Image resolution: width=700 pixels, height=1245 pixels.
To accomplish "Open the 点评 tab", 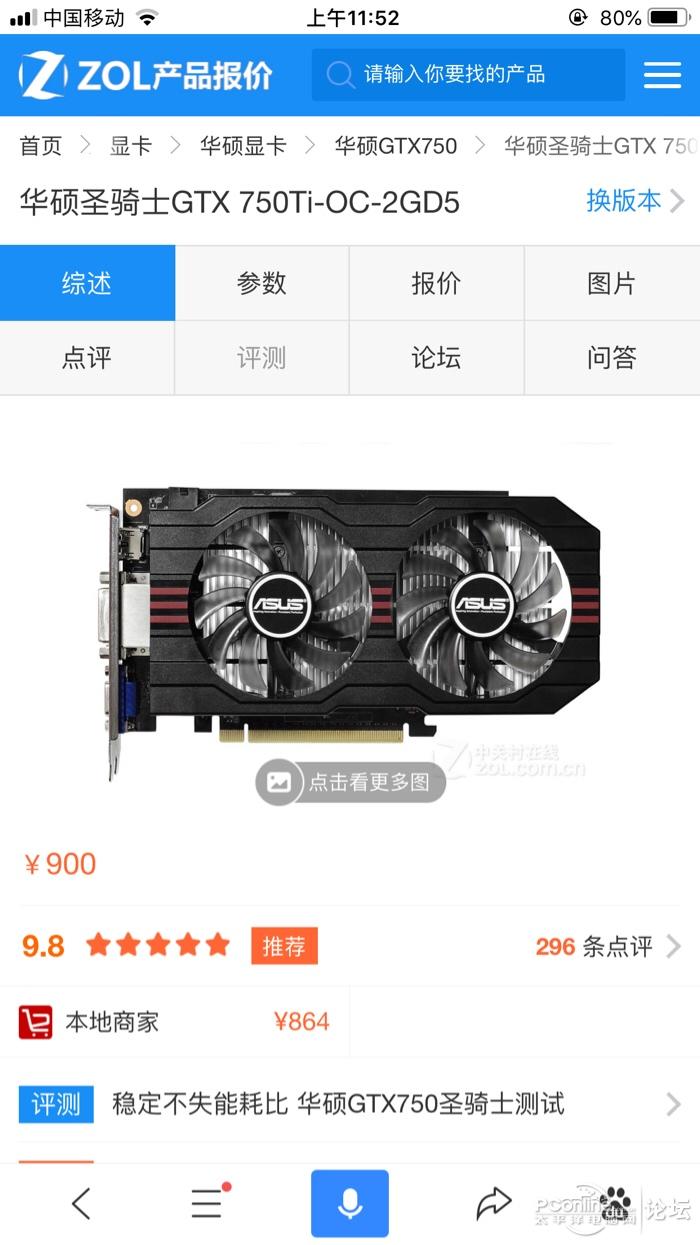I will (87, 358).
